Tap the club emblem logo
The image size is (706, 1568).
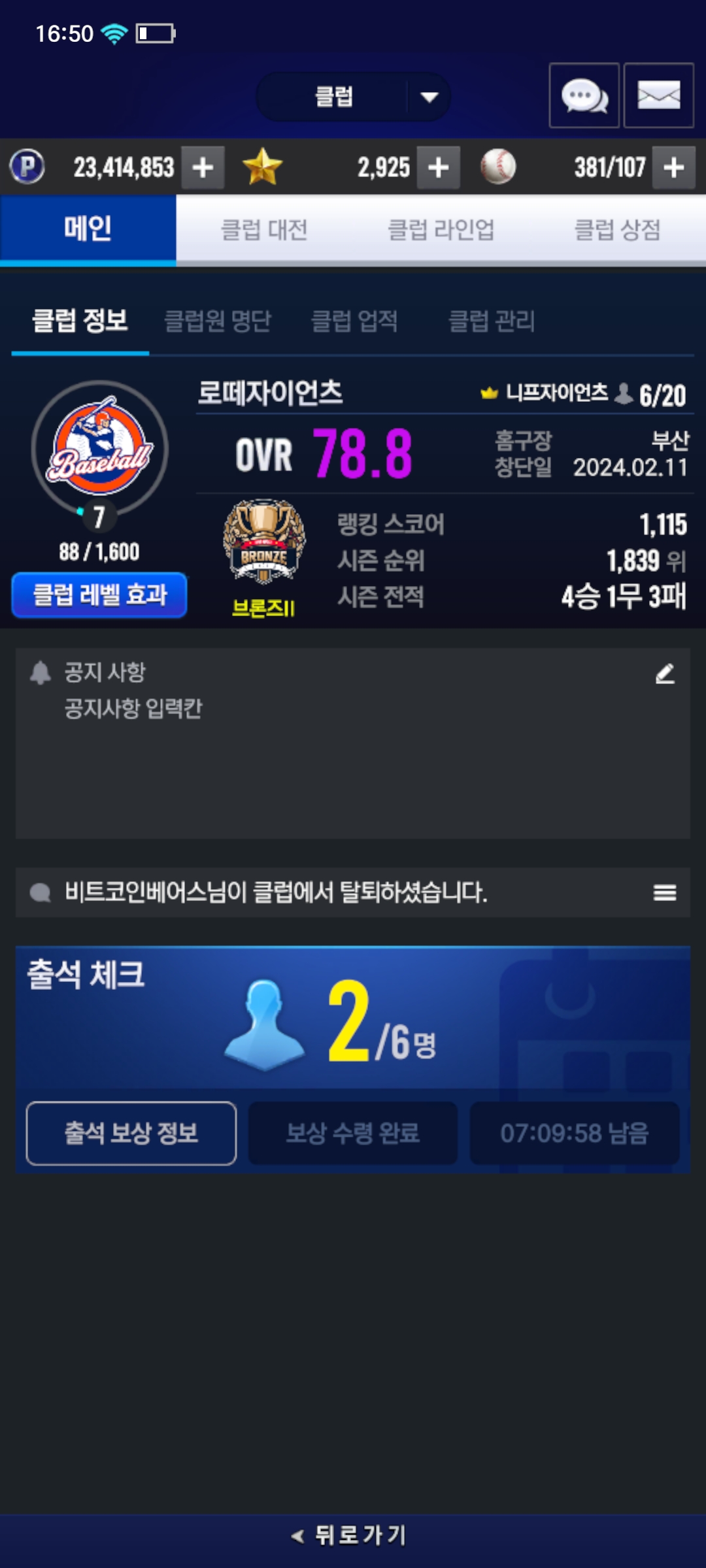pyautogui.click(x=100, y=447)
